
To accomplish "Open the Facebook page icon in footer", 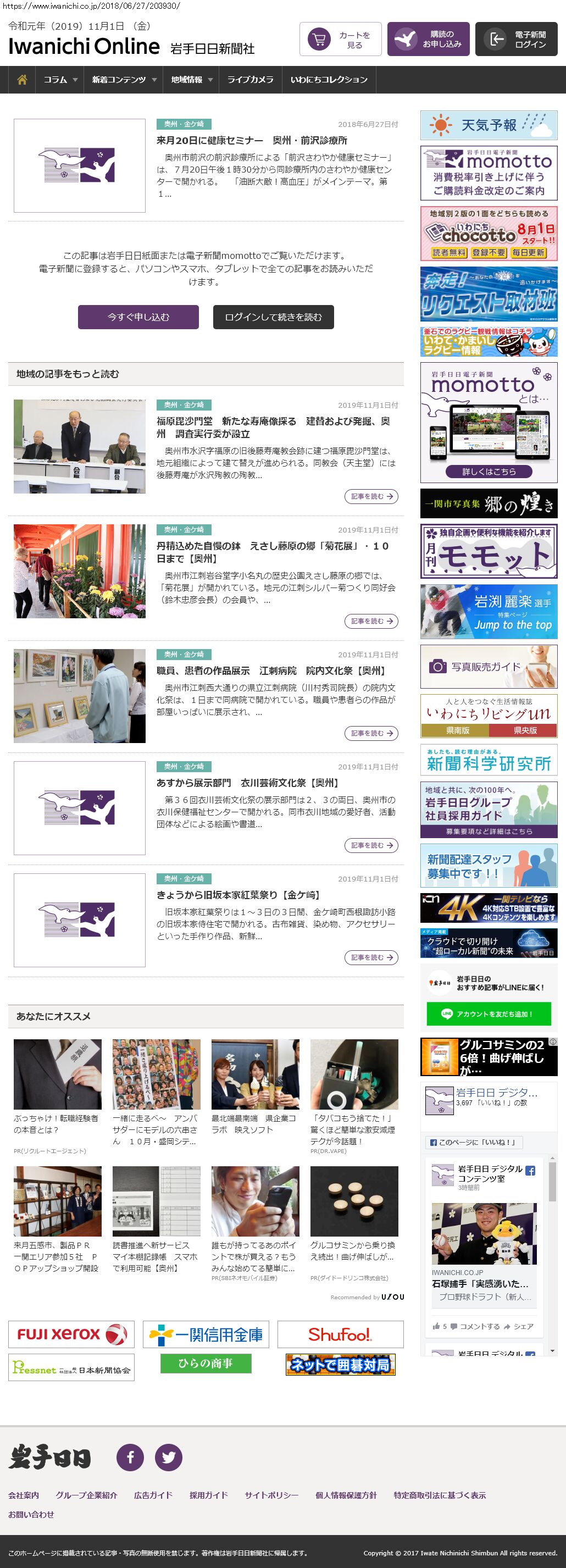I will (130, 1457).
